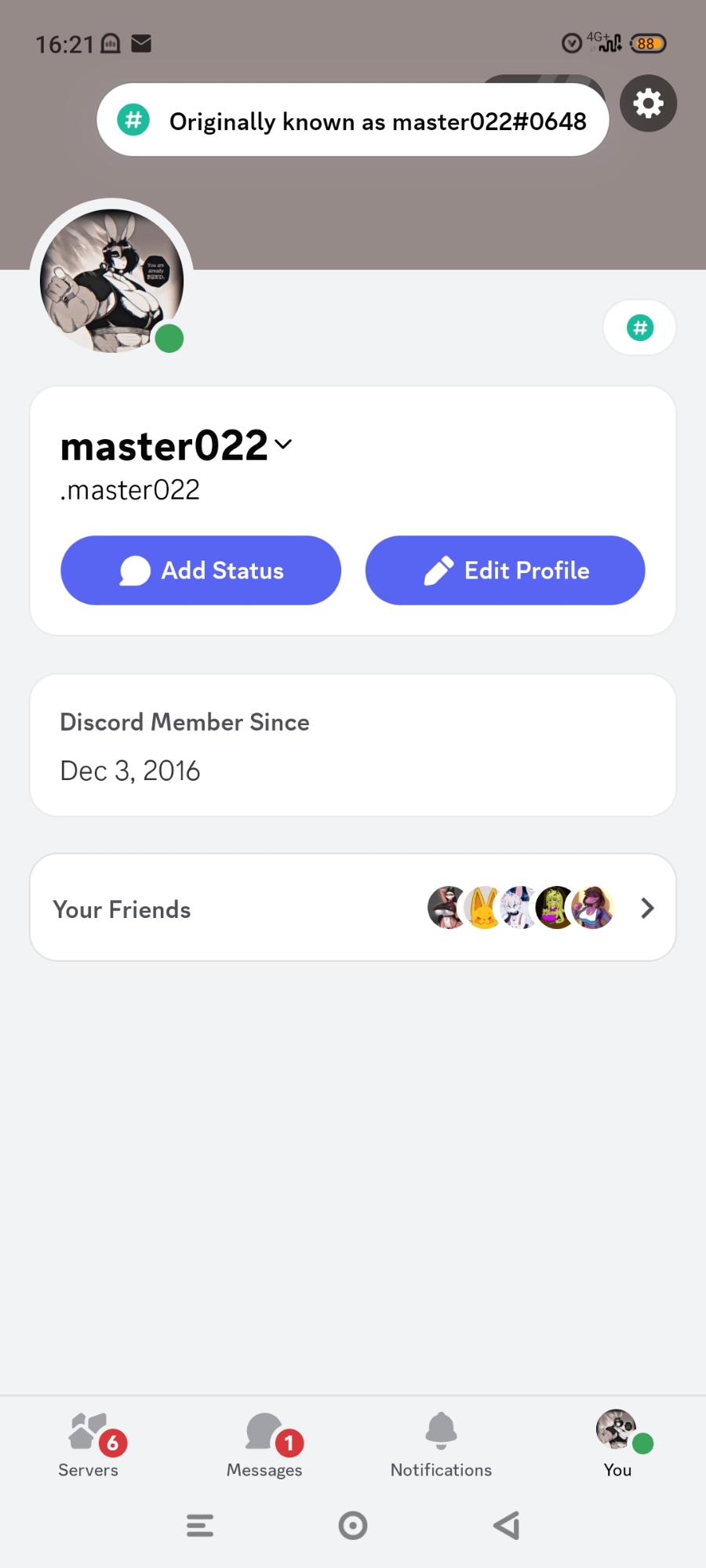Go back using the system back button

(507, 1526)
